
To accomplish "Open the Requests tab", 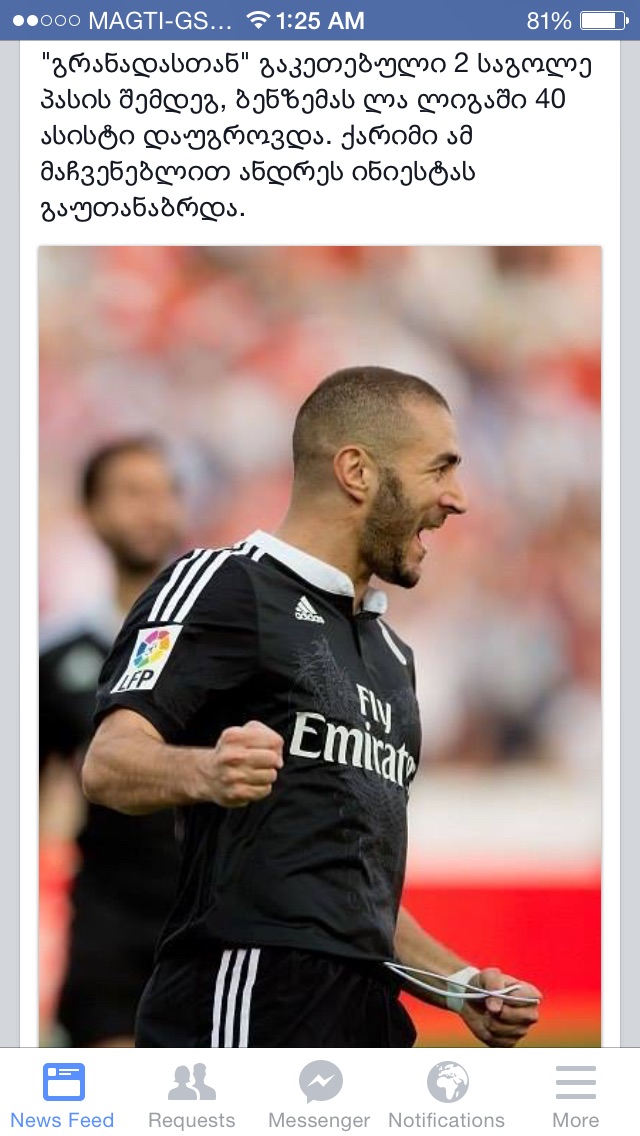I will [x=191, y=1094].
